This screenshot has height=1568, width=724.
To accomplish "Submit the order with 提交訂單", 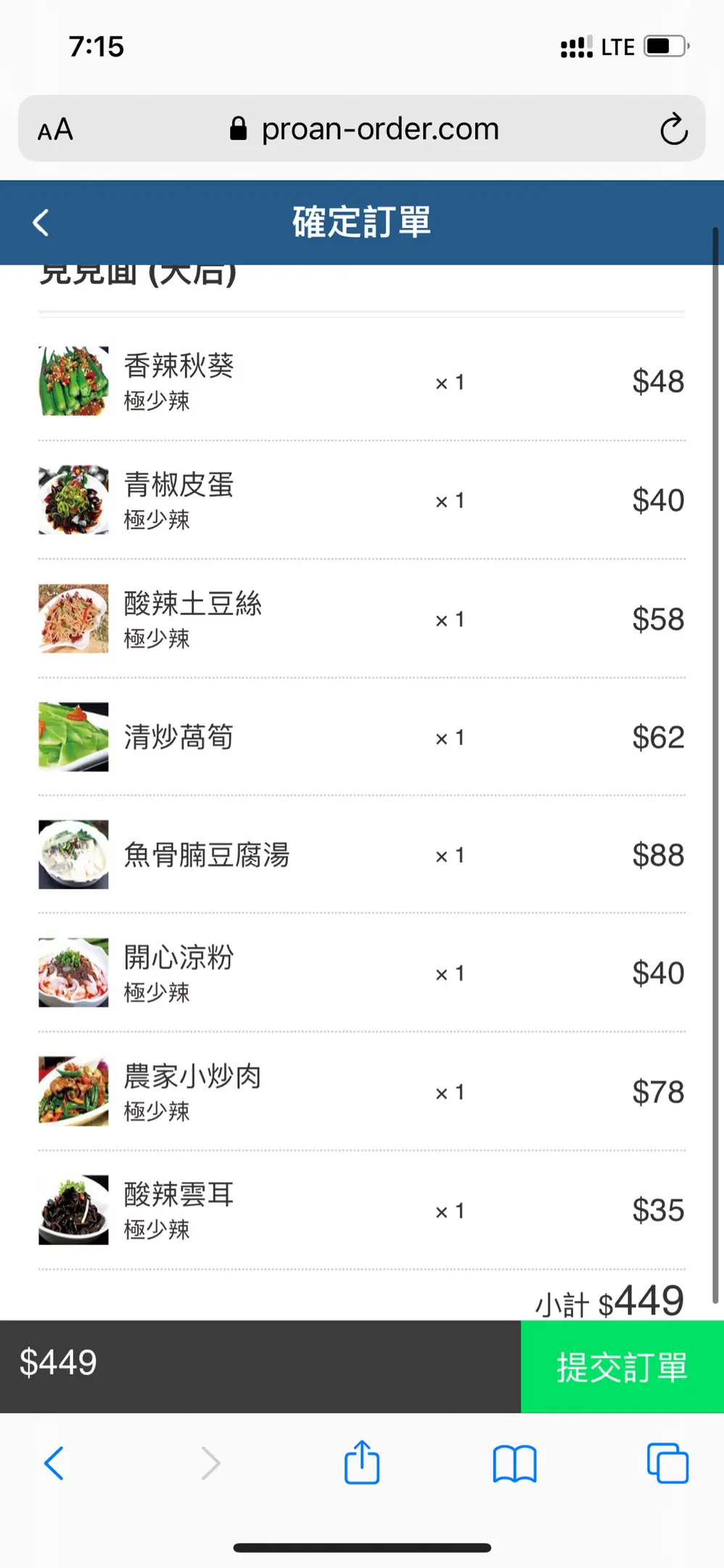I will coord(622,1366).
